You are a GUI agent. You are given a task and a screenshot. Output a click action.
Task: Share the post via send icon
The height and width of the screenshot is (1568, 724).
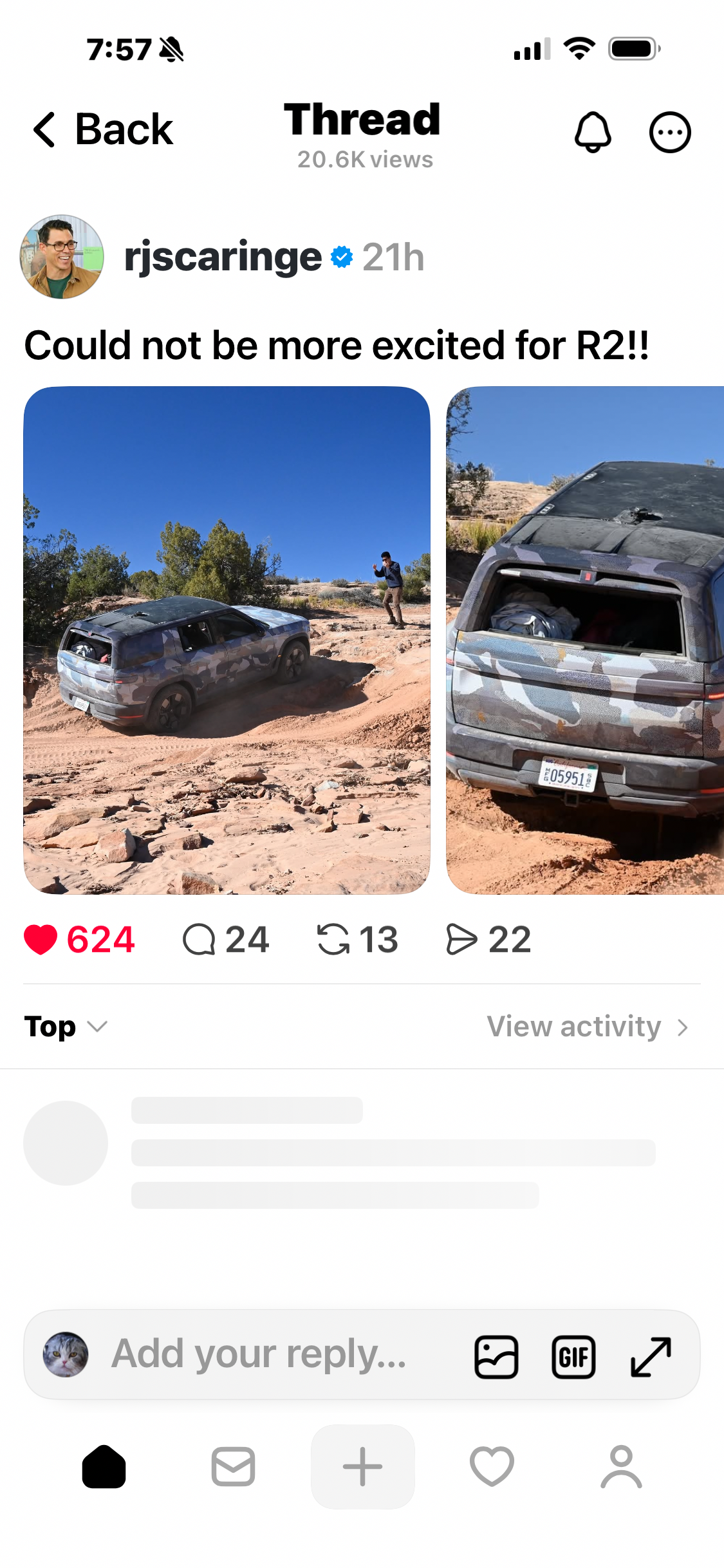461,939
